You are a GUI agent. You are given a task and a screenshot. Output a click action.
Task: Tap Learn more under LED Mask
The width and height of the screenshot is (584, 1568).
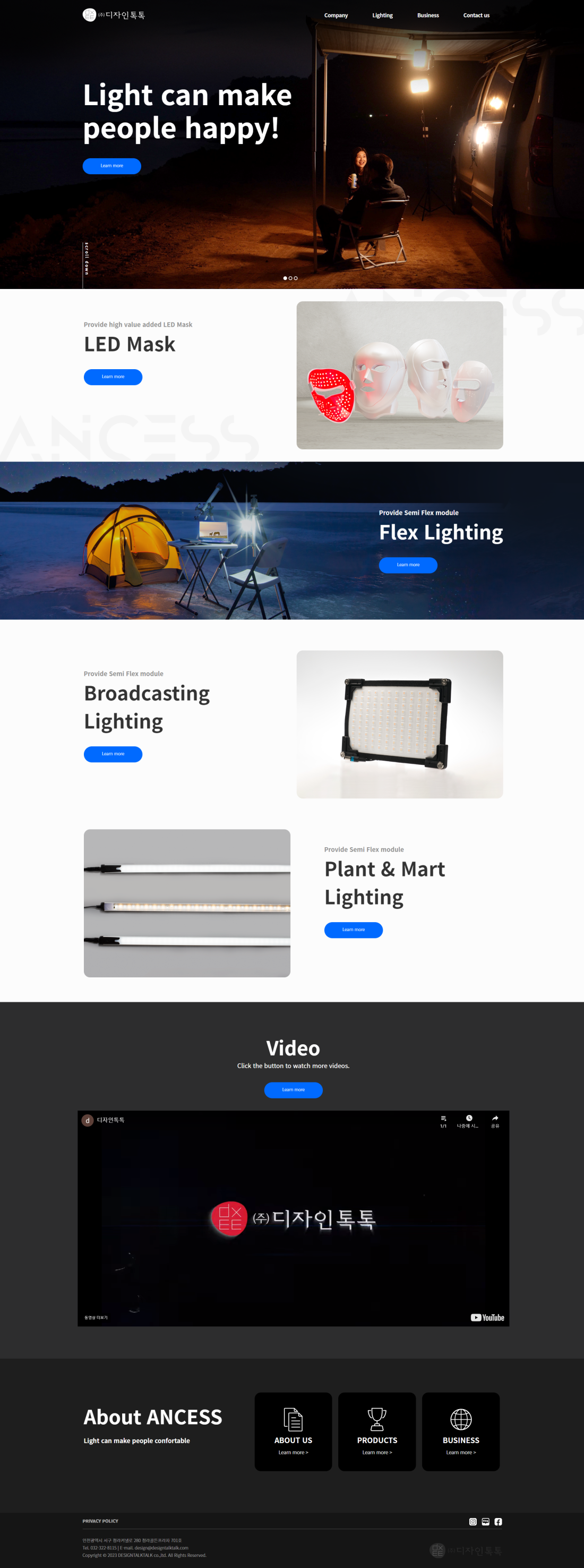pyautogui.click(x=113, y=377)
